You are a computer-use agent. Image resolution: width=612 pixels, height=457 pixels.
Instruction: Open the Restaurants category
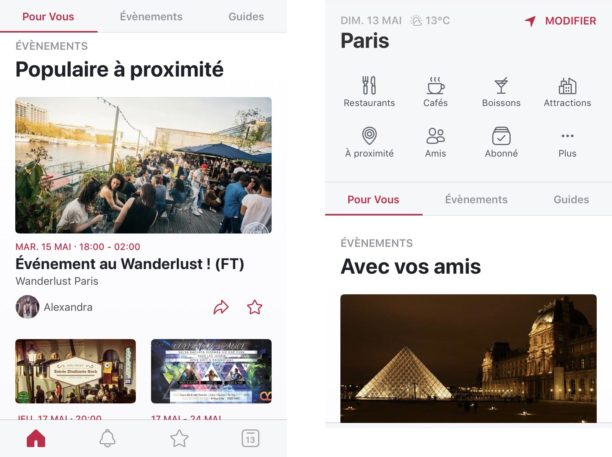pos(369,91)
